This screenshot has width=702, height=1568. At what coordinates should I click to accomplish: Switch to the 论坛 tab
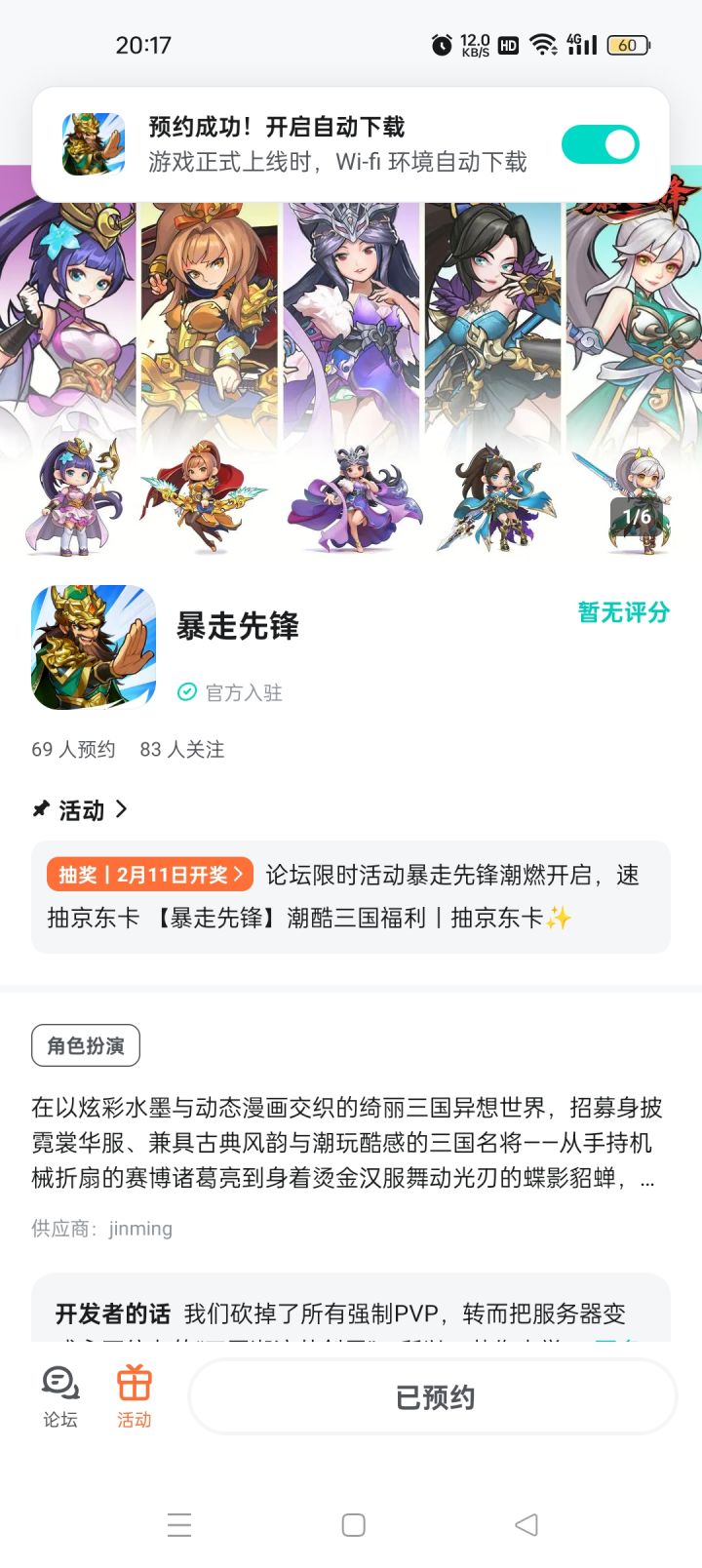58,1394
